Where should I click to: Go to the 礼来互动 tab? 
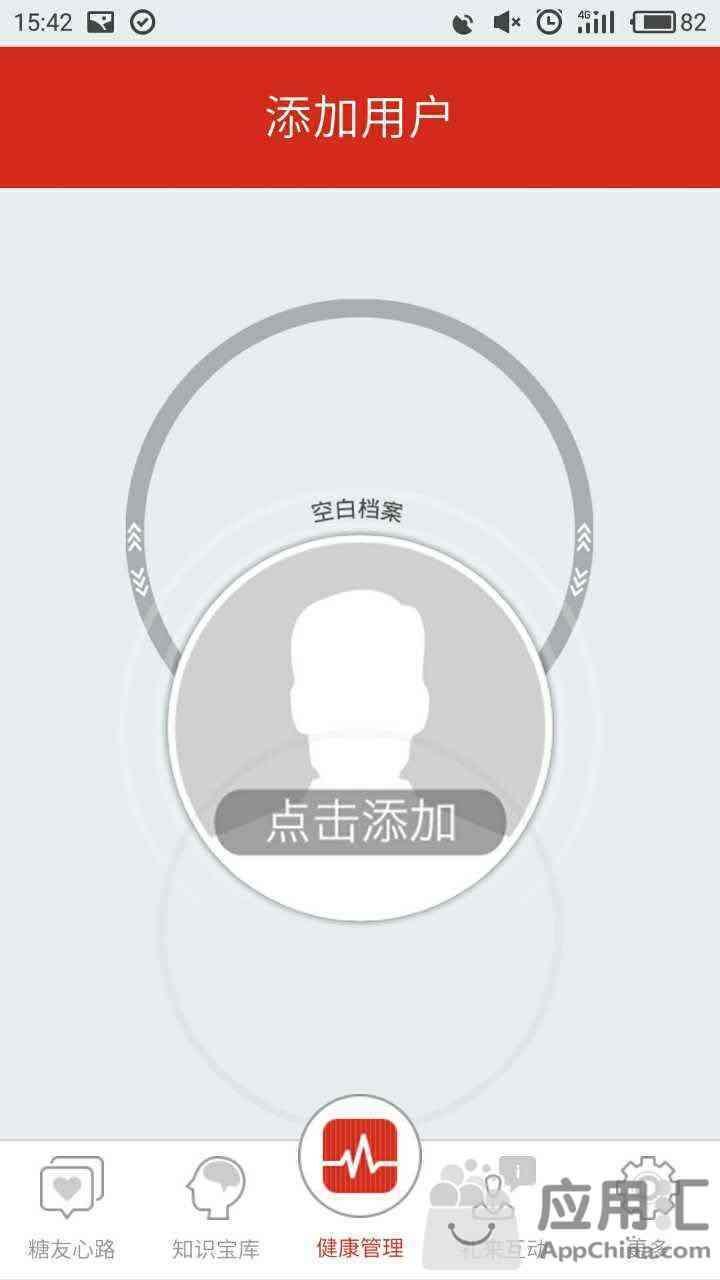coord(503,1207)
